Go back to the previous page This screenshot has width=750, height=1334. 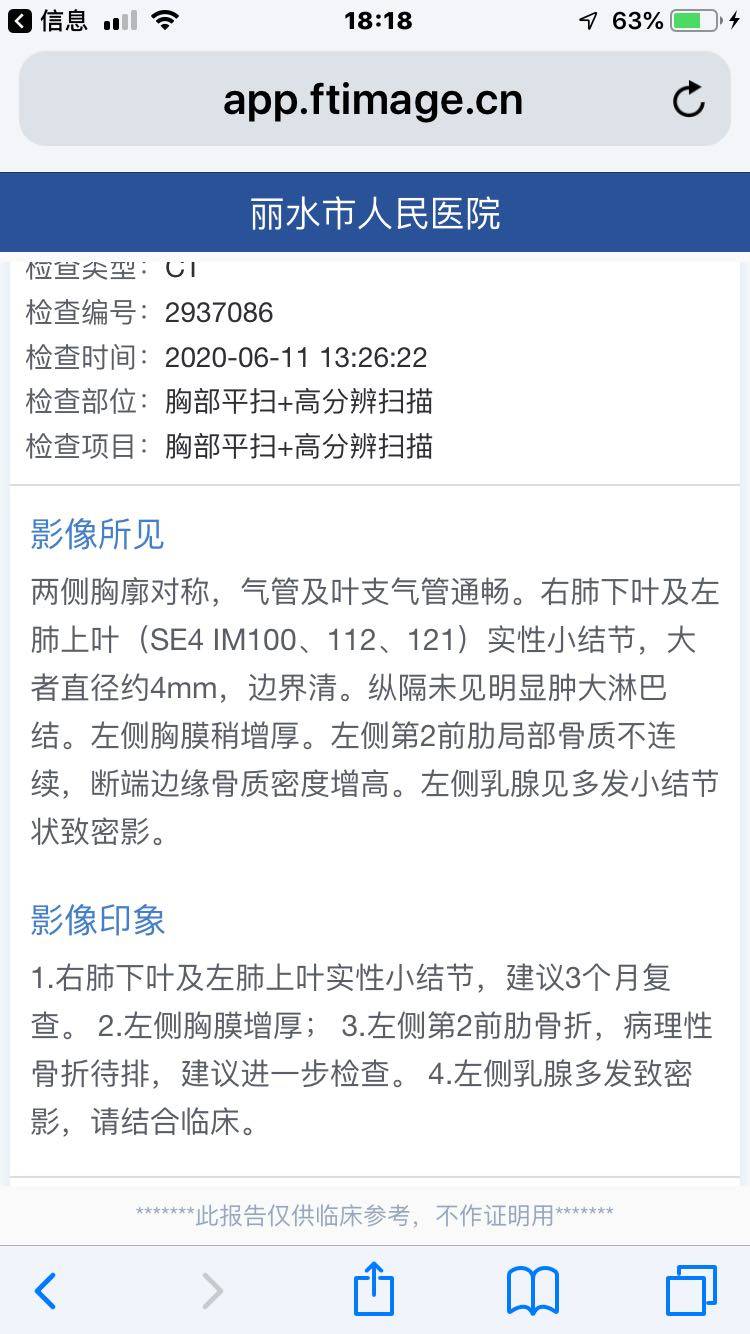[45, 1291]
